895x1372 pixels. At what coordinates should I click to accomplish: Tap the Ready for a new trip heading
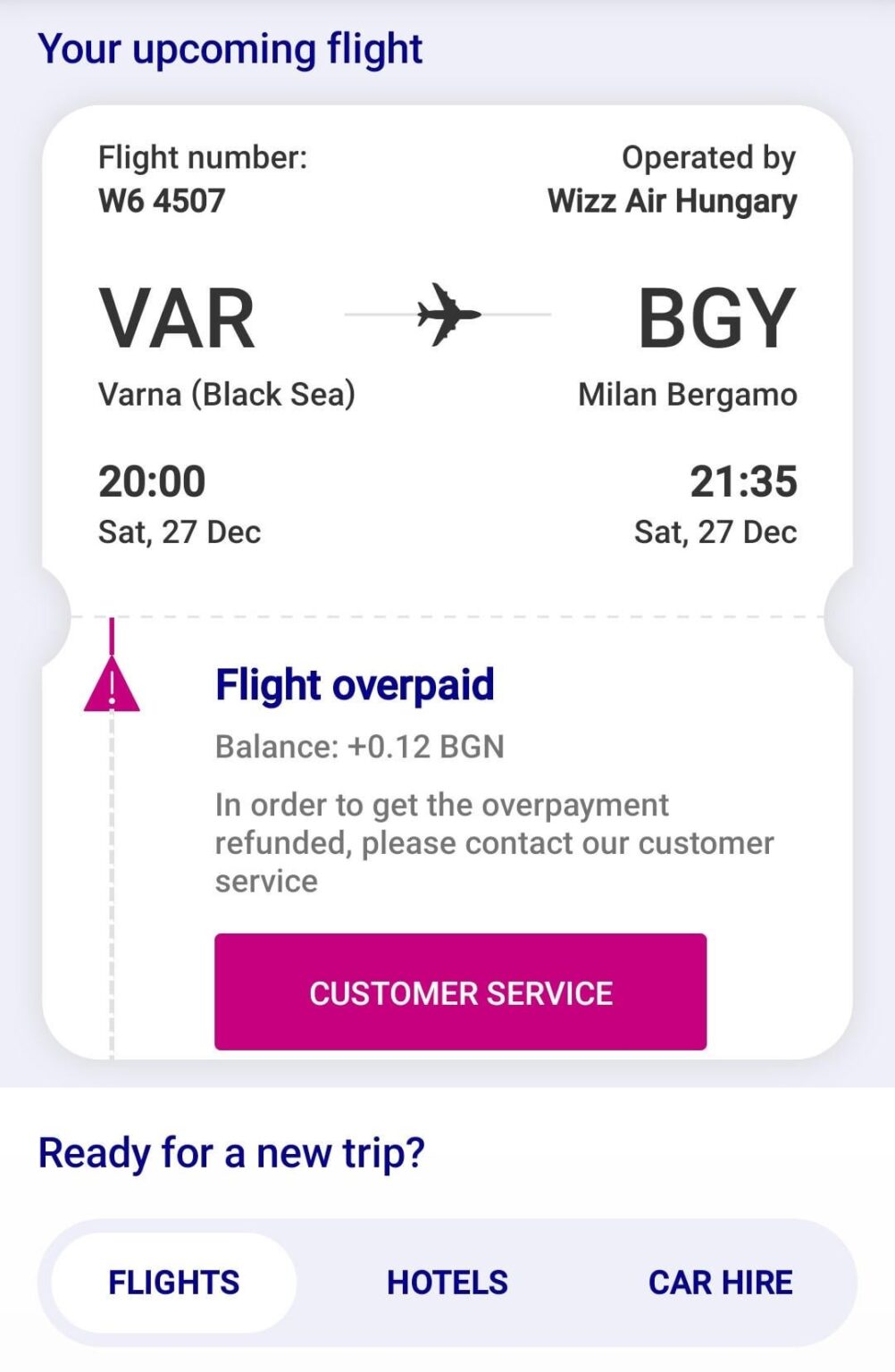[x=230, y=1152]
